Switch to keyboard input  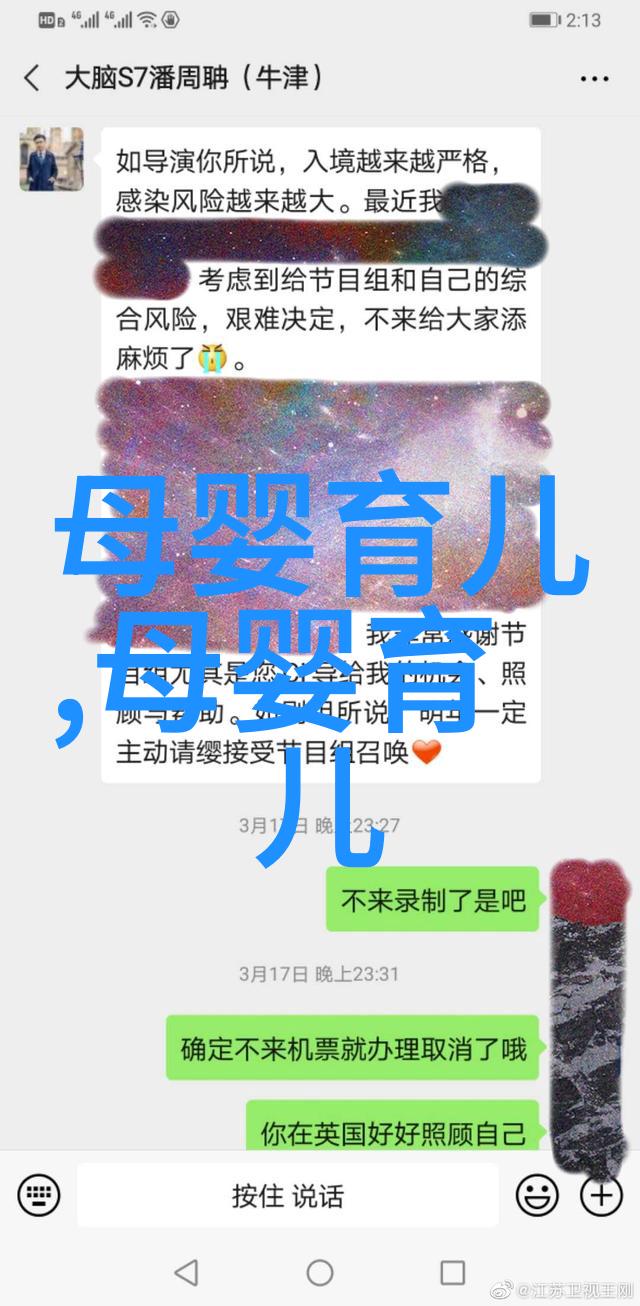click(38, 1195)
